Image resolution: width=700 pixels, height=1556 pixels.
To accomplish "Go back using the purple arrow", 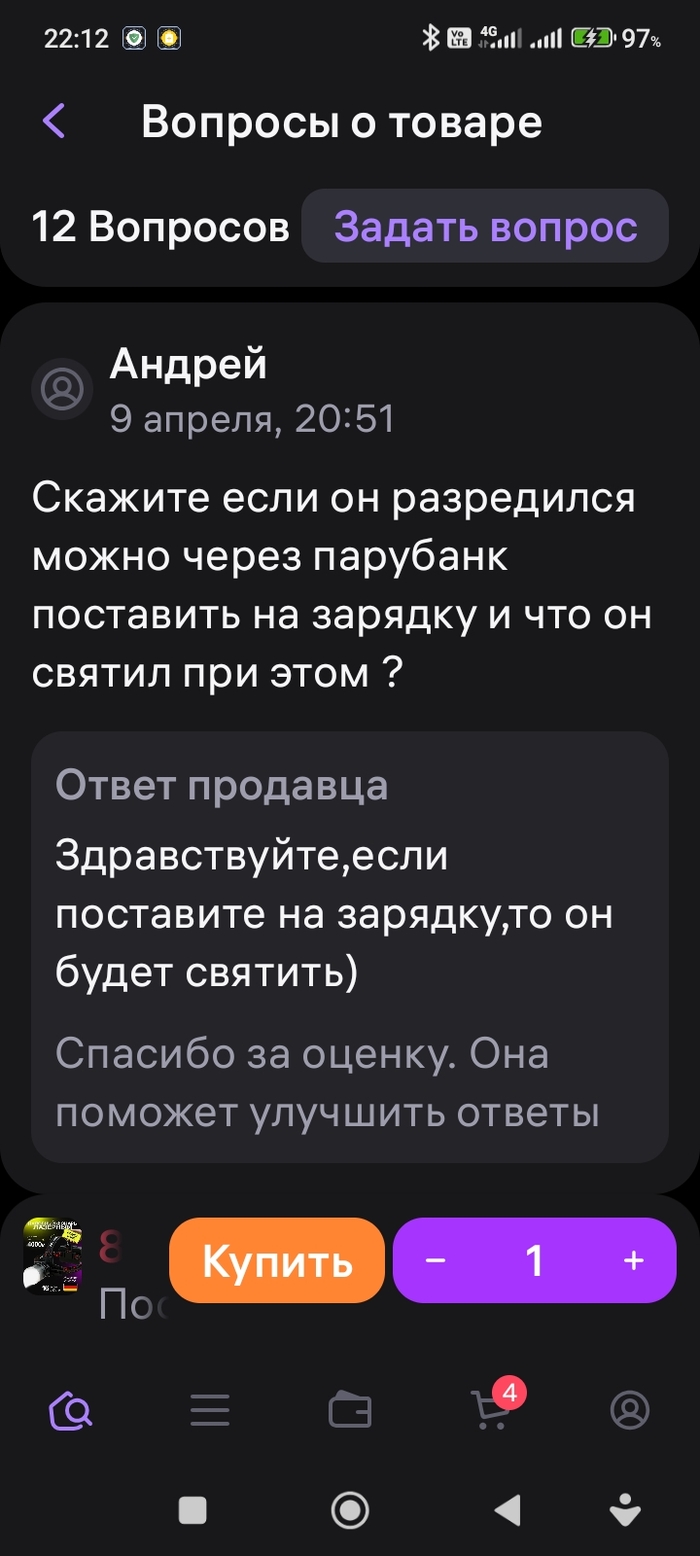I will click(x=54, y=121).
